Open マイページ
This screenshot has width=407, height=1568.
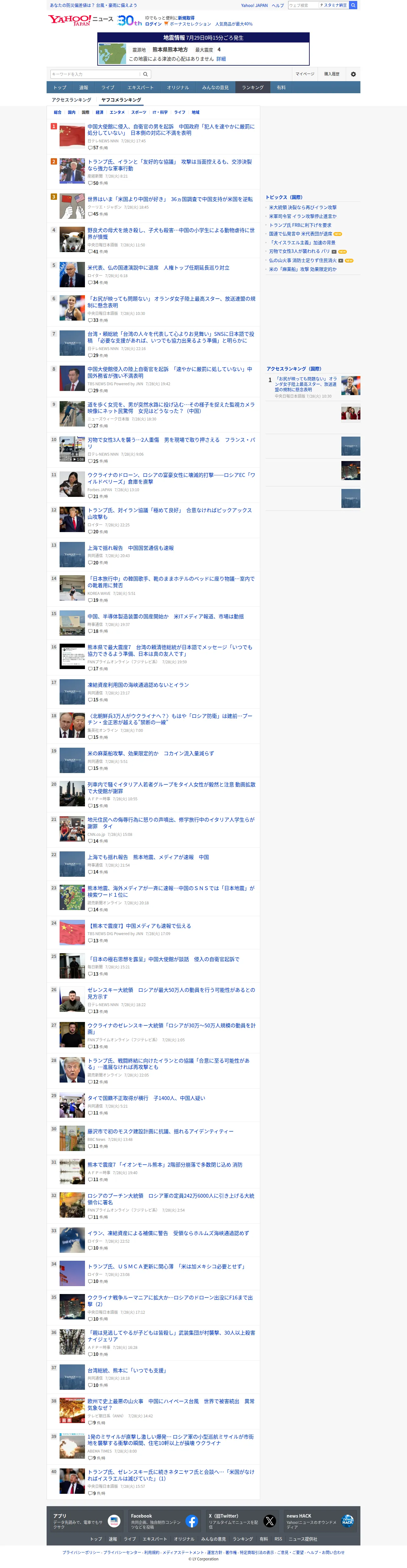pyautogui.click(x=305, y=74)
